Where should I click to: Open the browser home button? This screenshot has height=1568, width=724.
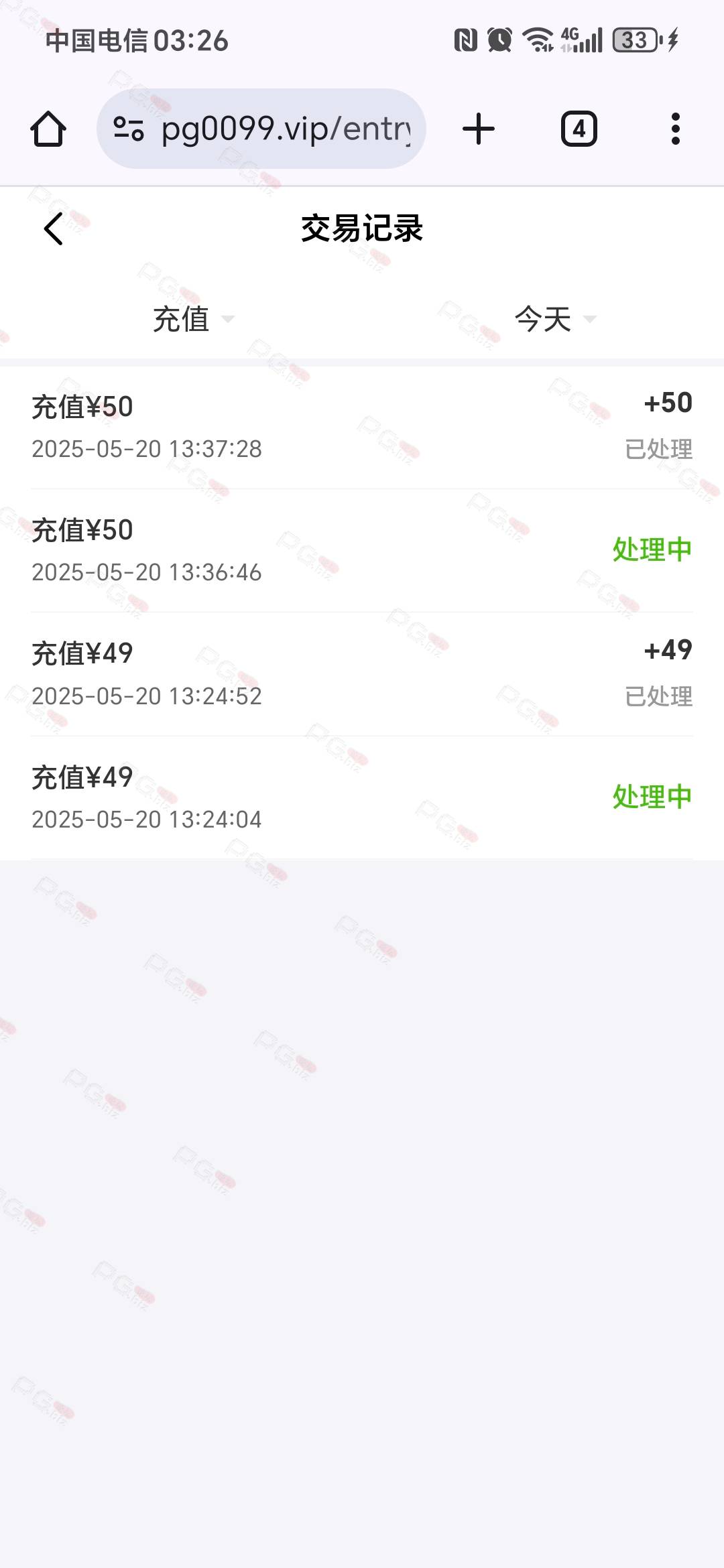(48, 129)
